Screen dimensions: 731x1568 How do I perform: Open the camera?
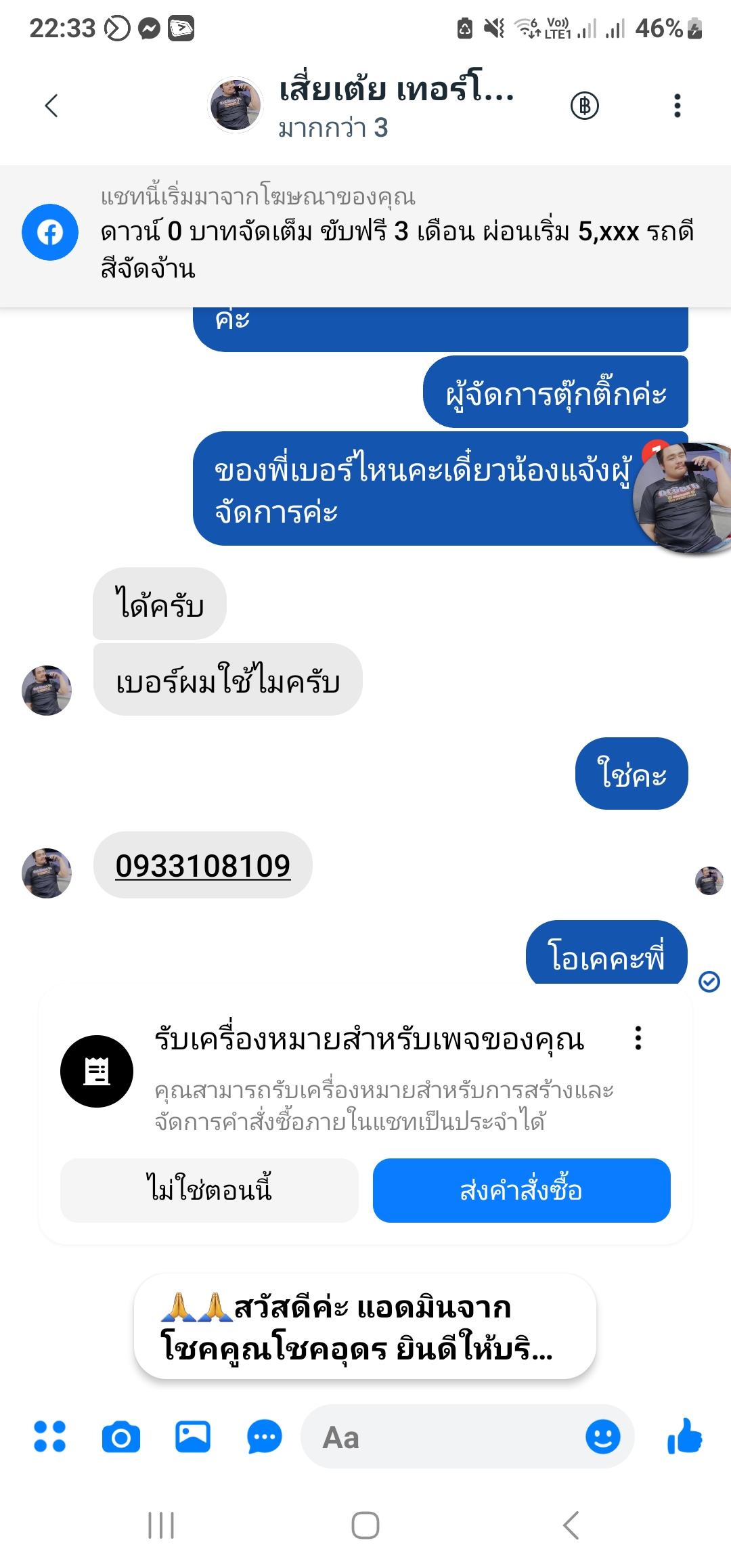coord(121,1437)
